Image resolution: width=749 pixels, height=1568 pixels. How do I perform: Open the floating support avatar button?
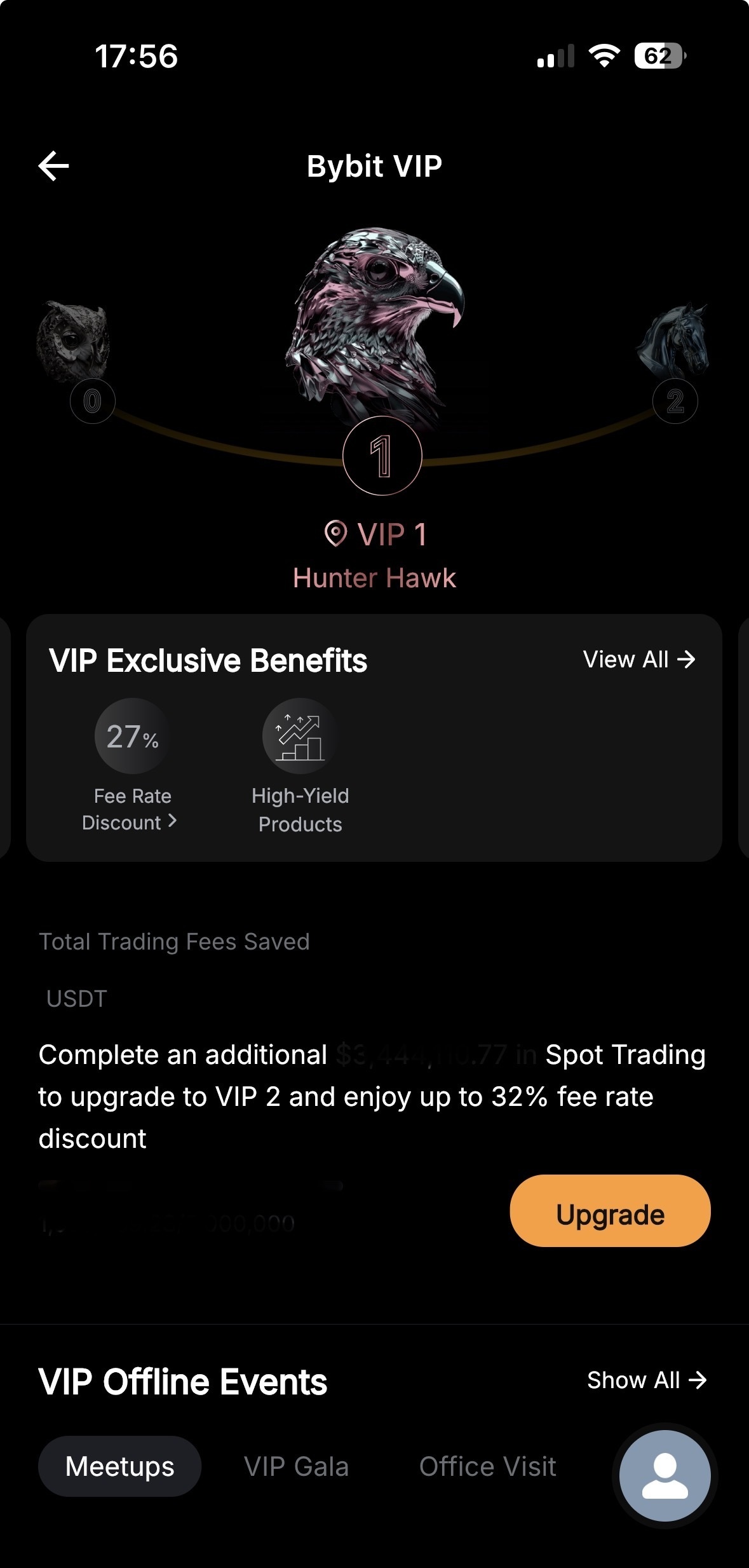665,1475
